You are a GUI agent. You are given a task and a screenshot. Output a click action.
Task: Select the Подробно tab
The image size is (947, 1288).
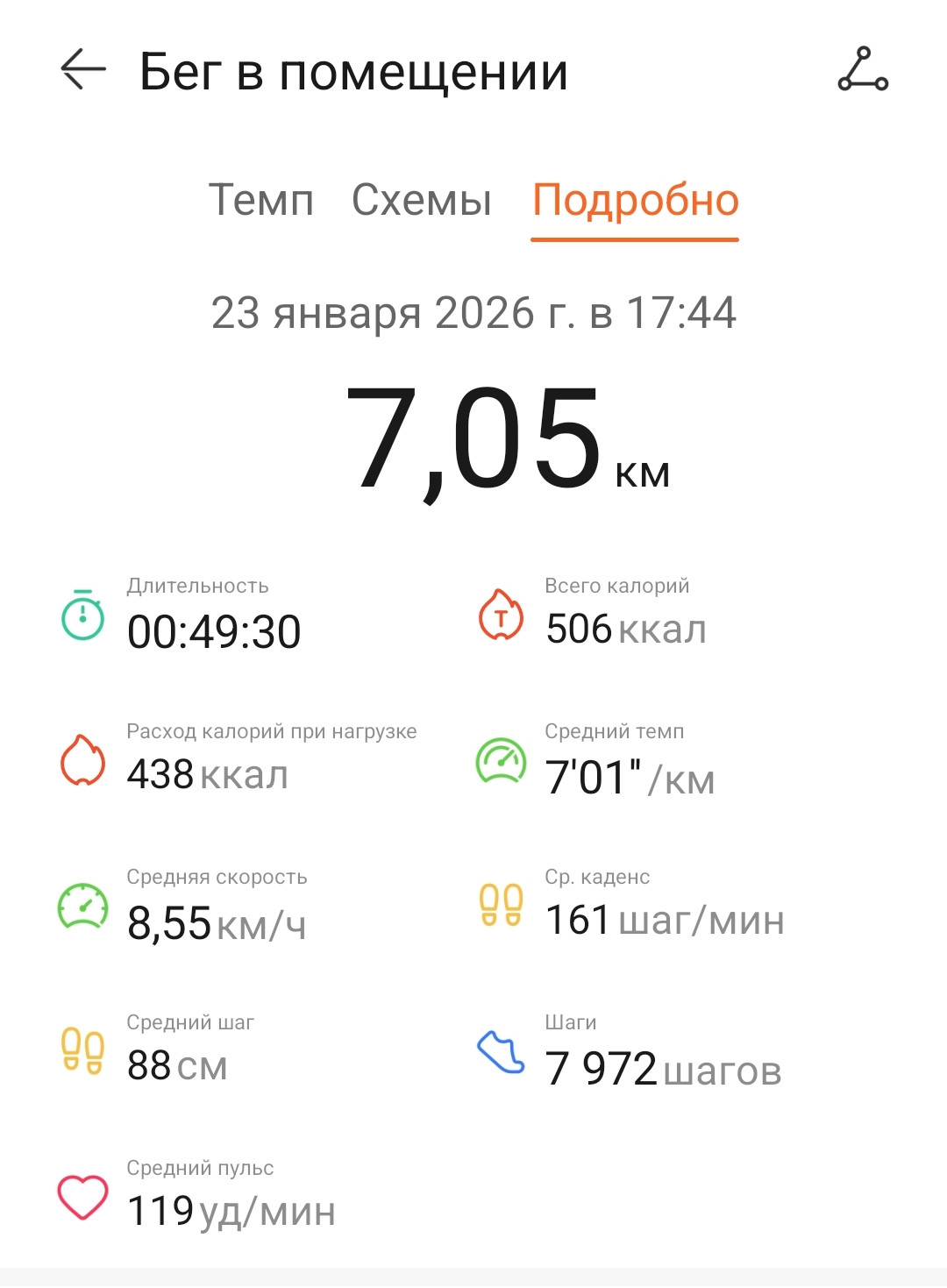pos(636,202)
